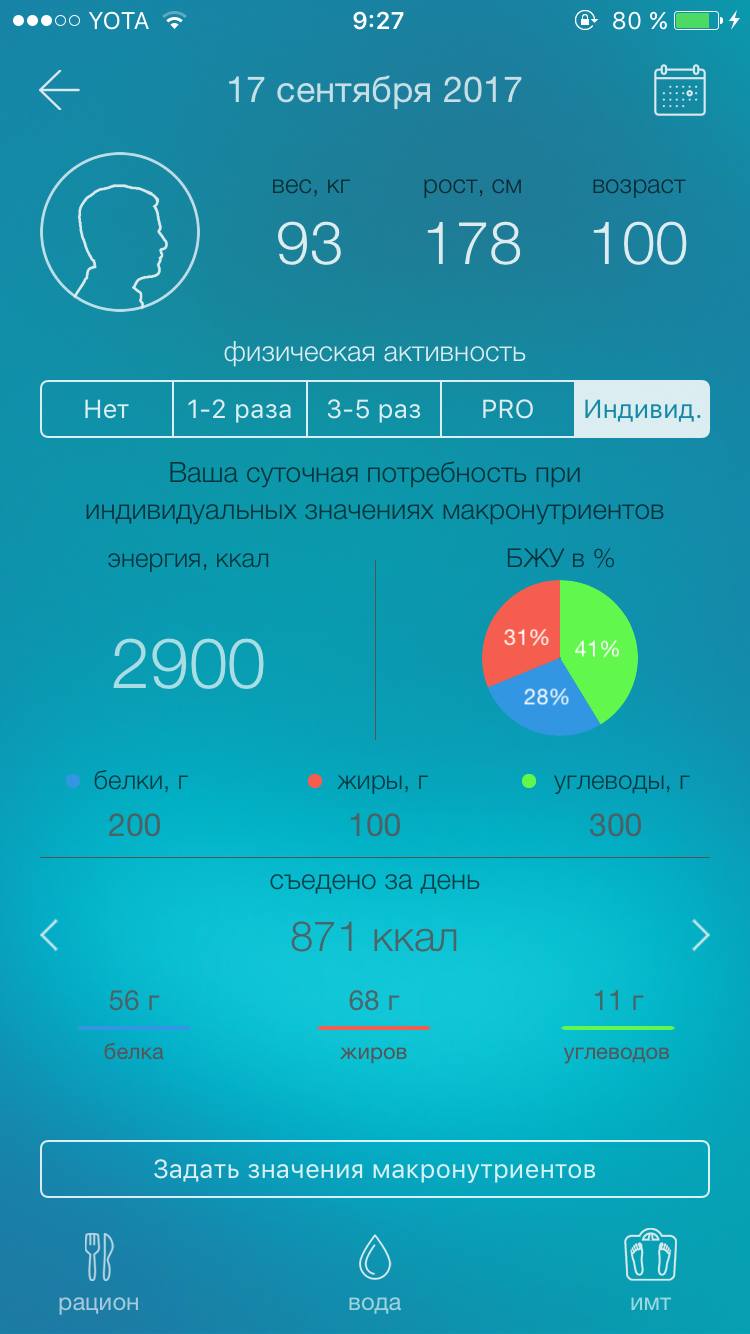The height and width of the screenshot is (1334, 750).
Task: Edit the age value 100
Action: (639, 244)
